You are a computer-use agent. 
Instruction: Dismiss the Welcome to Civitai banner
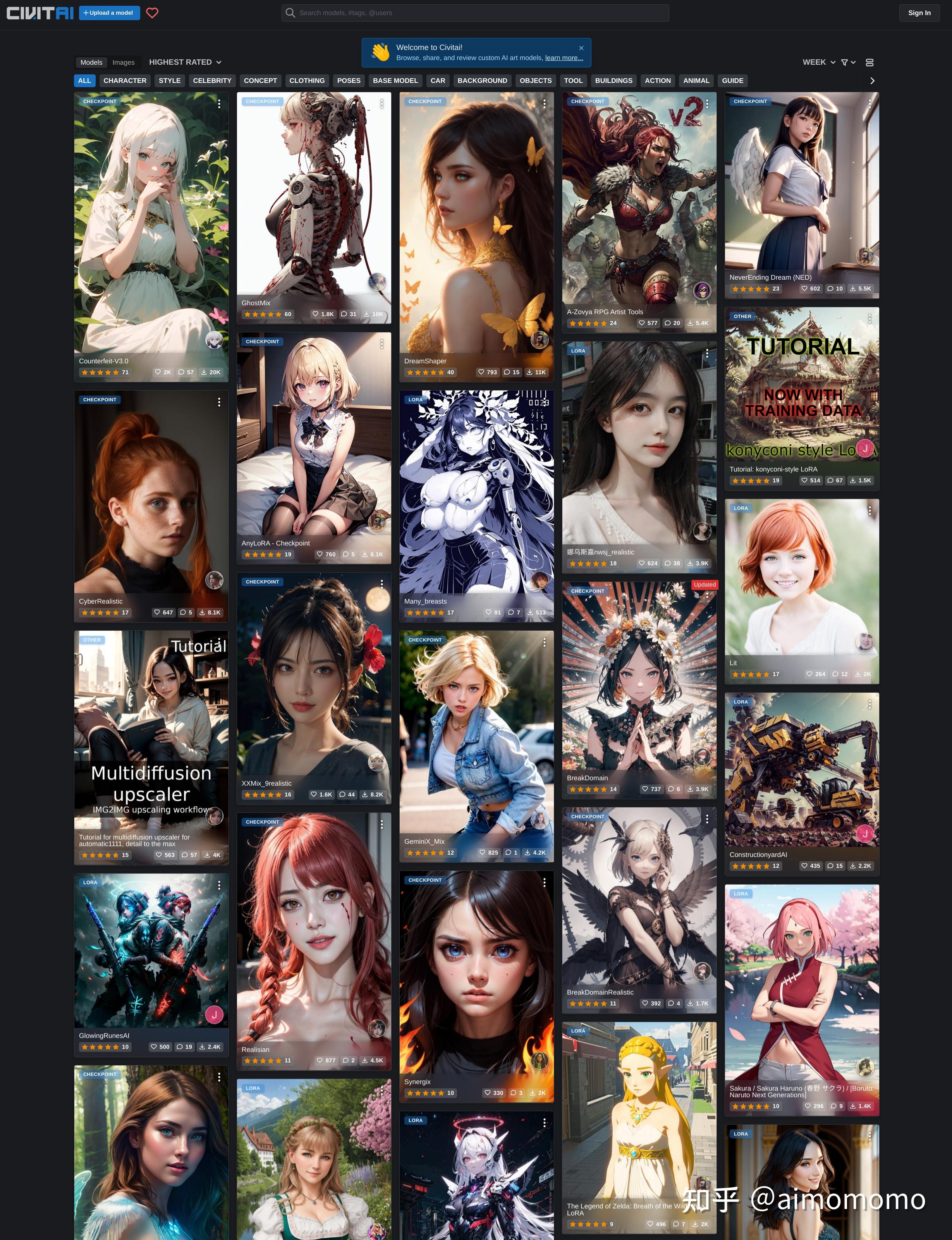point(581,48)
